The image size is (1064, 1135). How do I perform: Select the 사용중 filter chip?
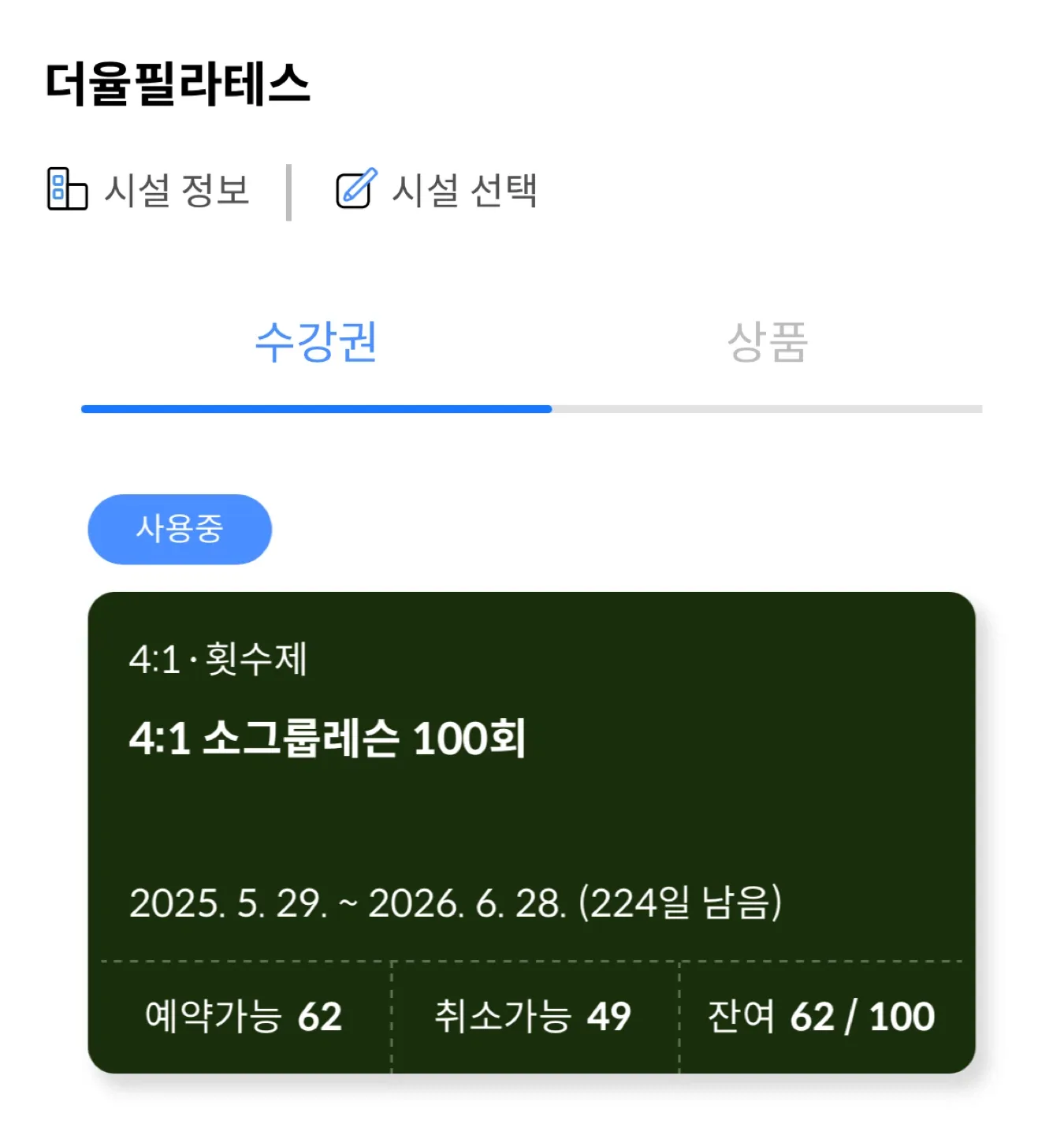click(x=180, y=529)
